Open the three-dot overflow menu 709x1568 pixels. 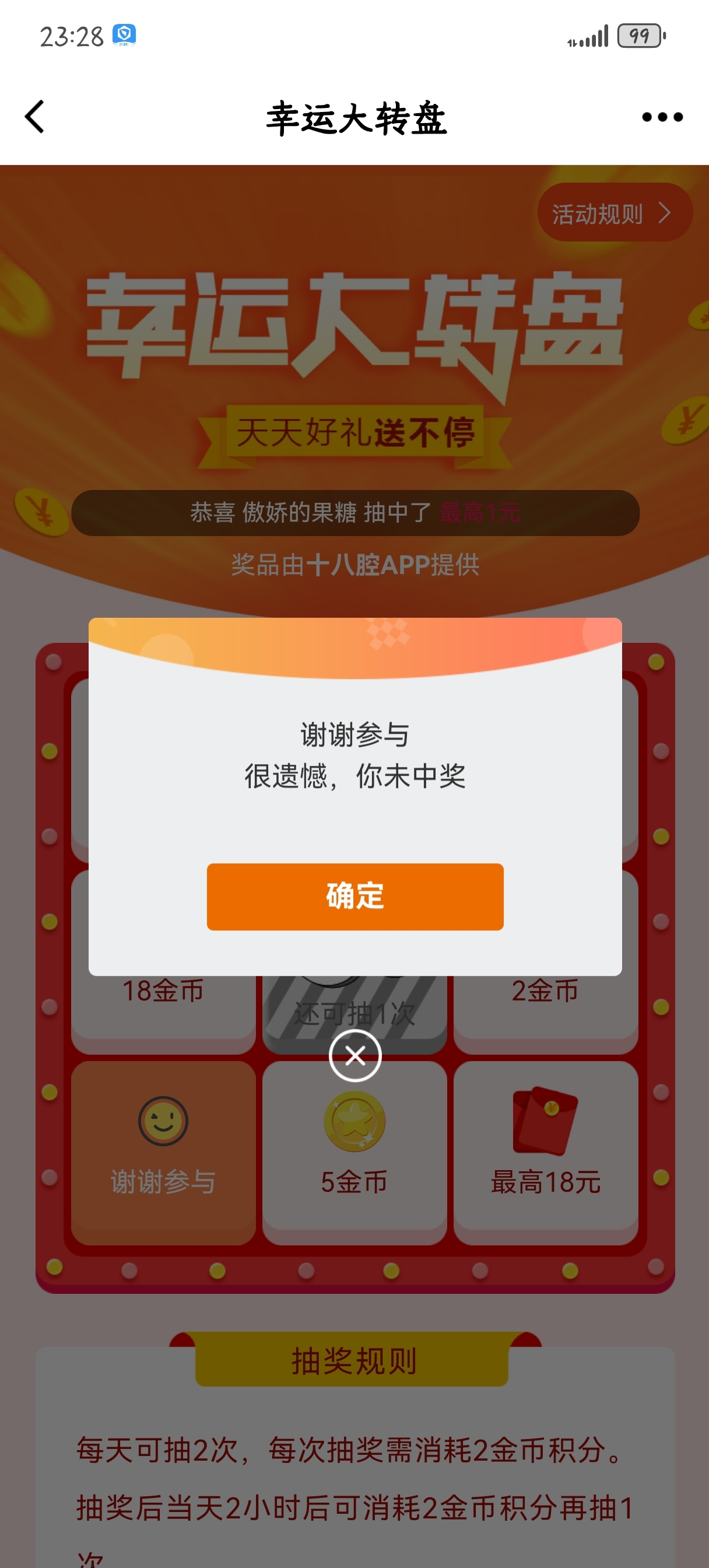coord(662,117)
